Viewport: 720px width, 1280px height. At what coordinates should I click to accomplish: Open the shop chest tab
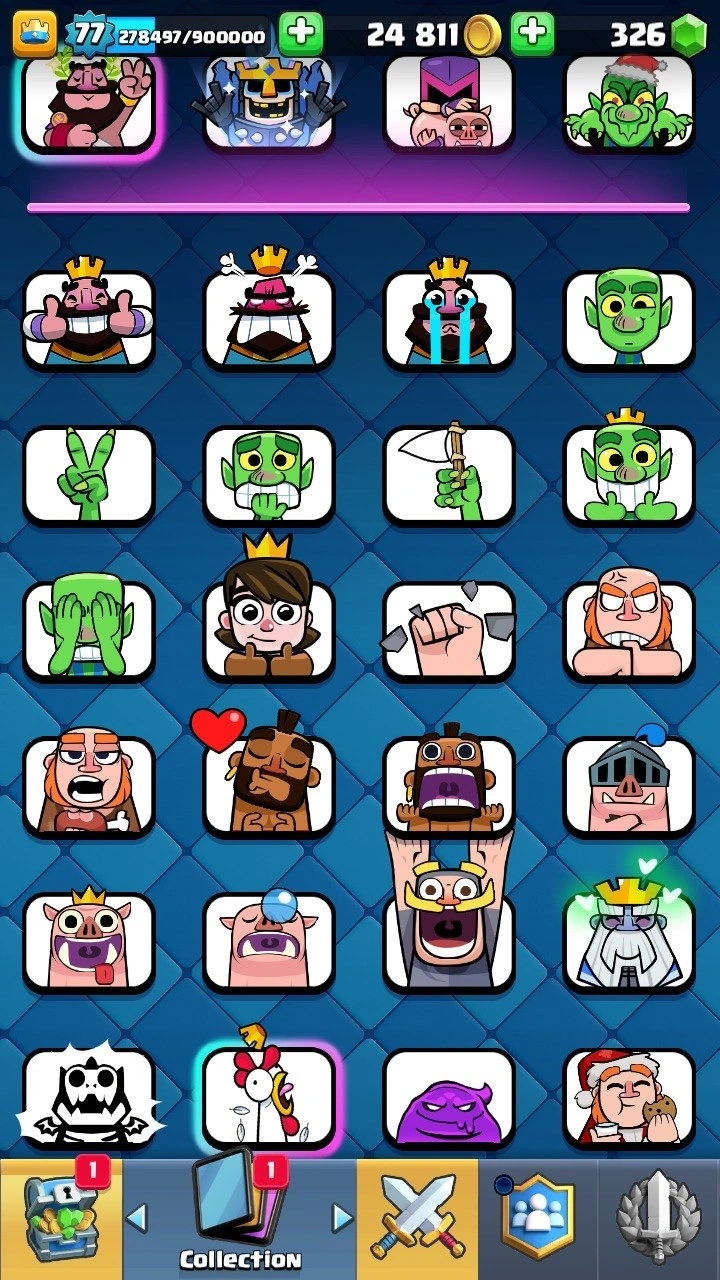(x=61, y=1219)
